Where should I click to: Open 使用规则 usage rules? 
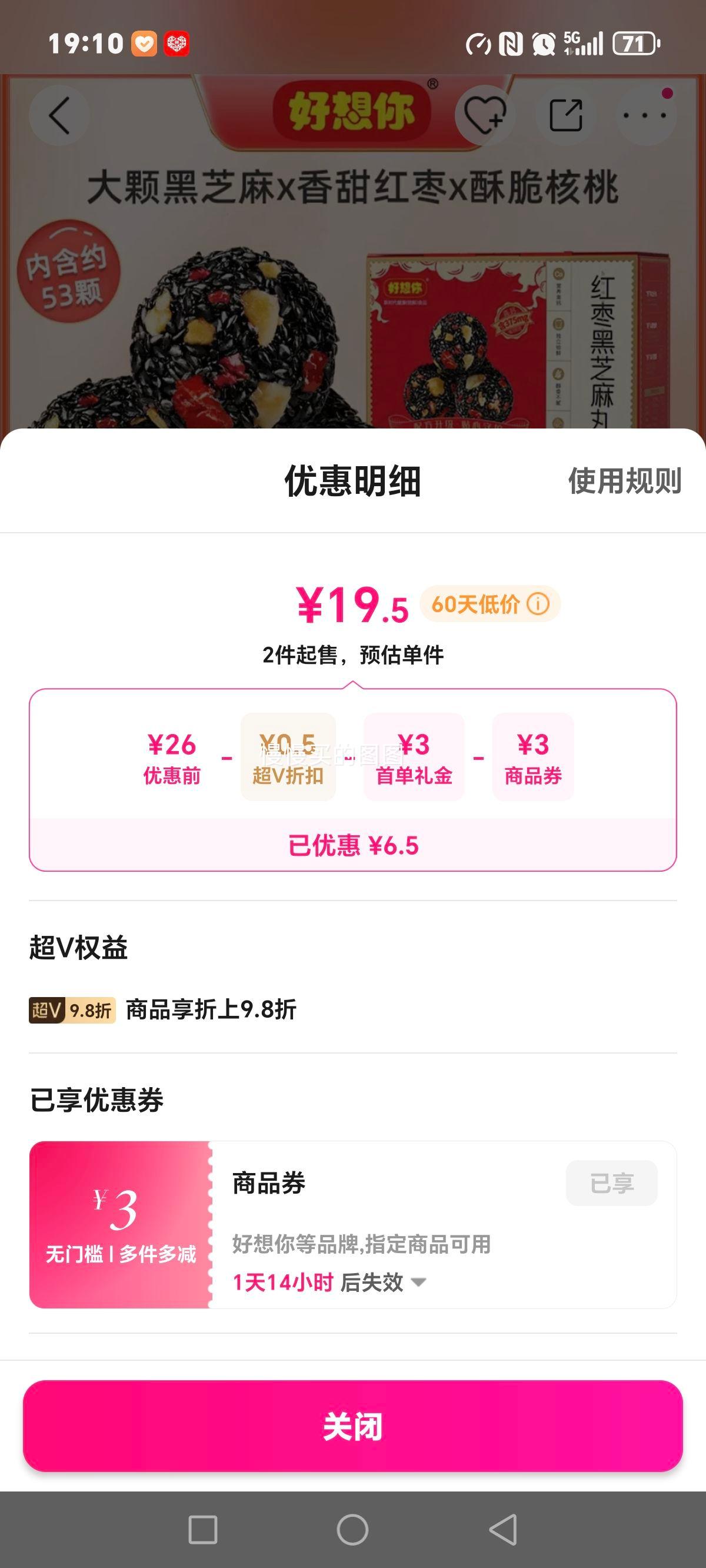[x=624, y=481]
